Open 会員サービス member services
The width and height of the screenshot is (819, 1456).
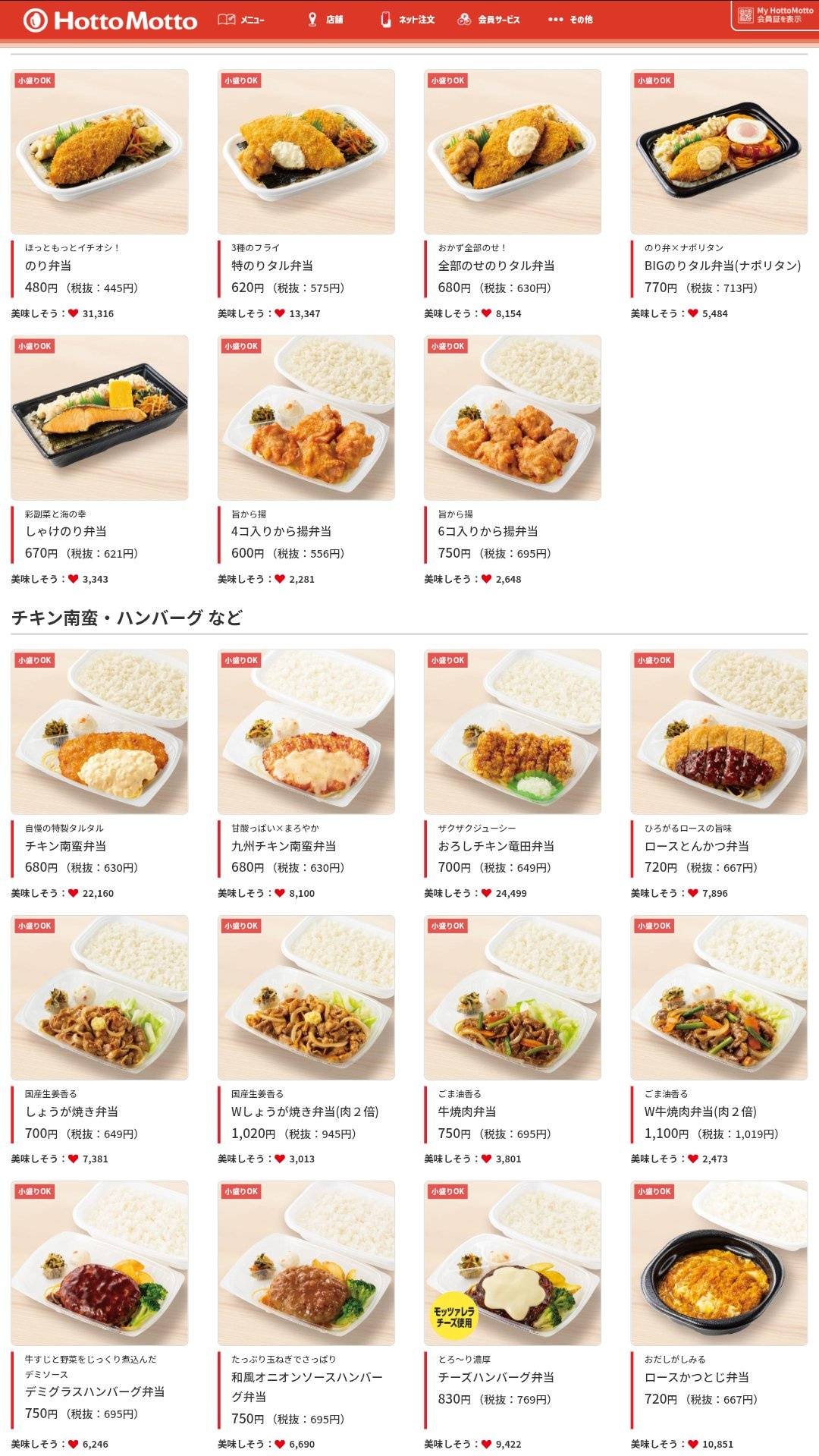click(489, 20)
